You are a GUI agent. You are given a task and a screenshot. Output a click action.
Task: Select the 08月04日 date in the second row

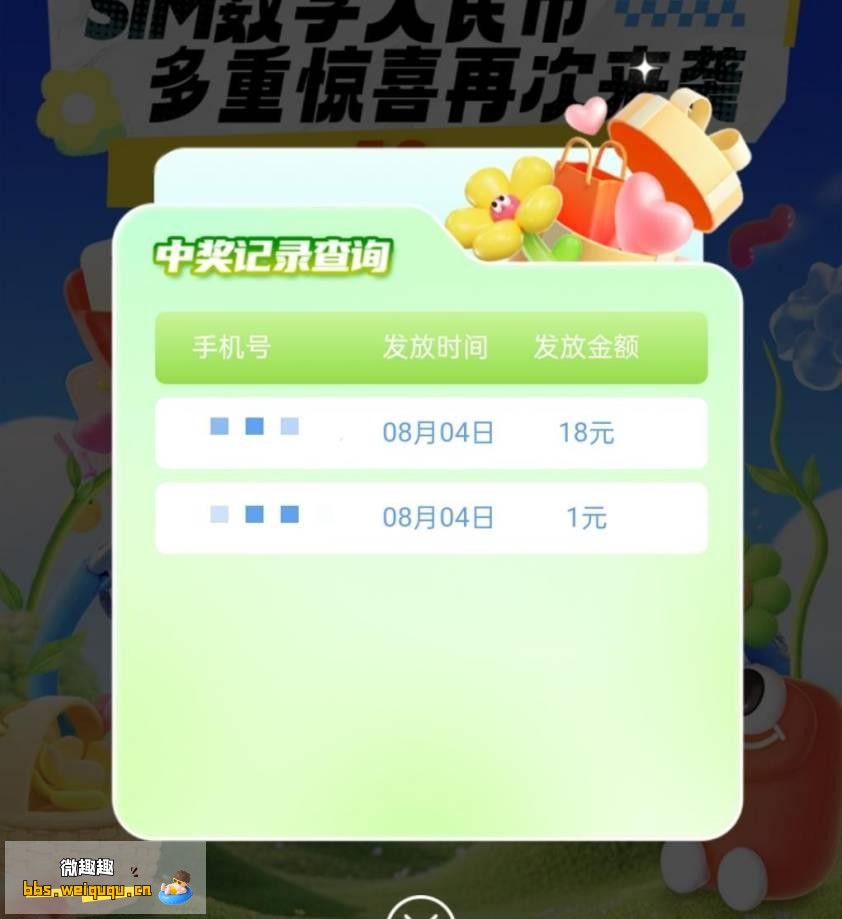[x=437, y=517]
